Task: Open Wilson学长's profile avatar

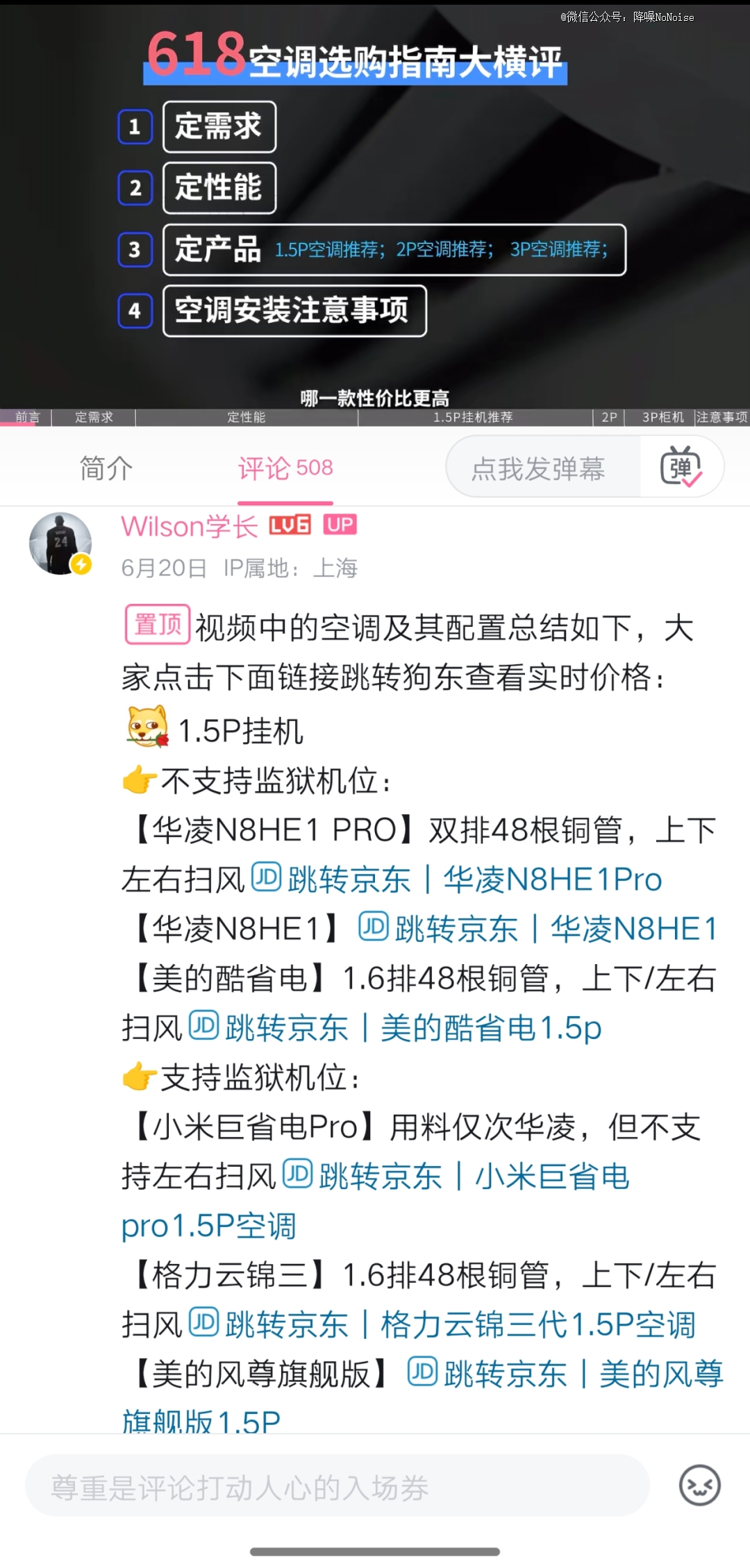Action: tap(60, 543)
